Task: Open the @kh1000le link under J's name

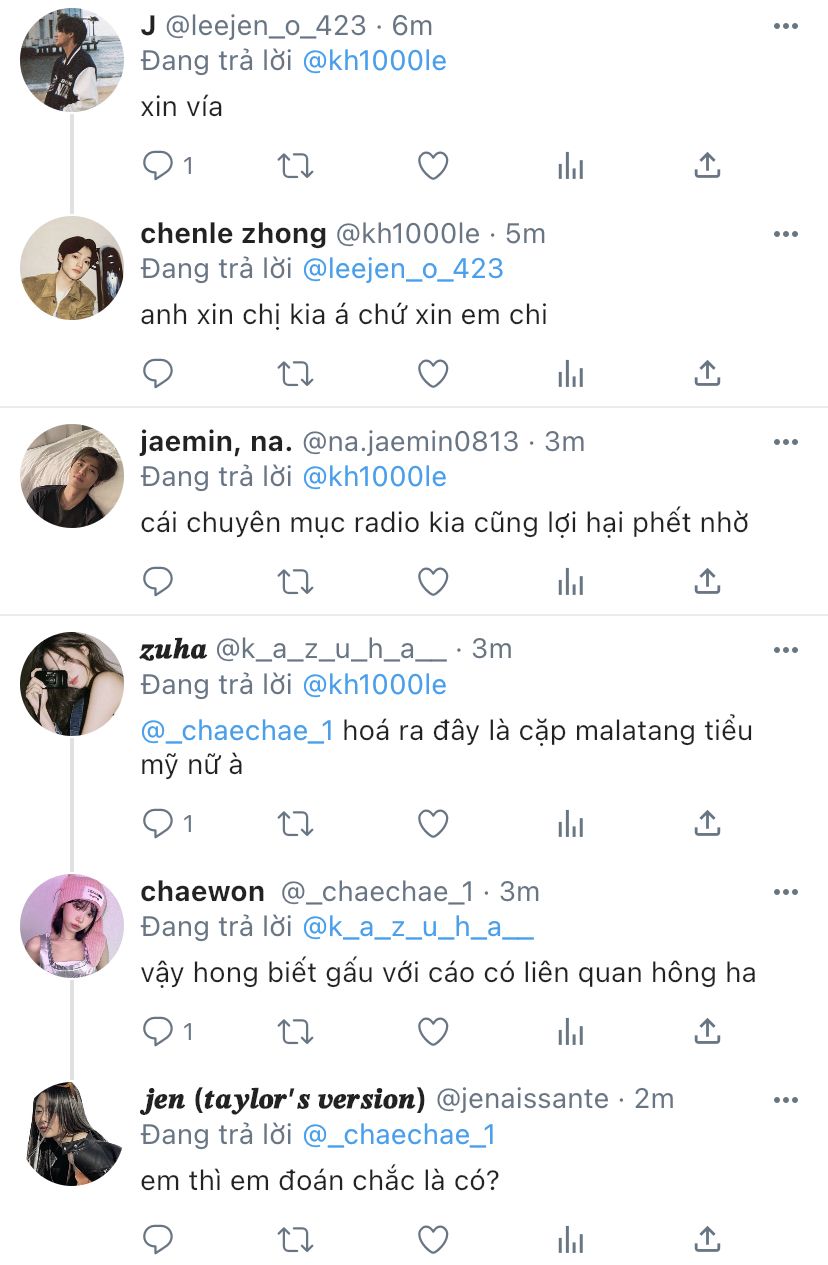Action: pyautogui.click(x=374, y=61)
